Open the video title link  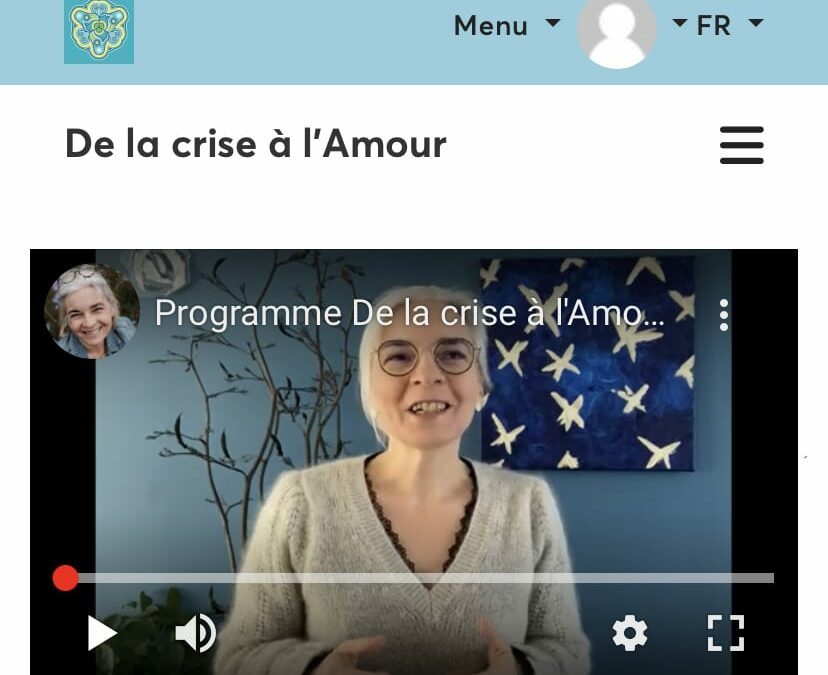click(x=409, y=314)
